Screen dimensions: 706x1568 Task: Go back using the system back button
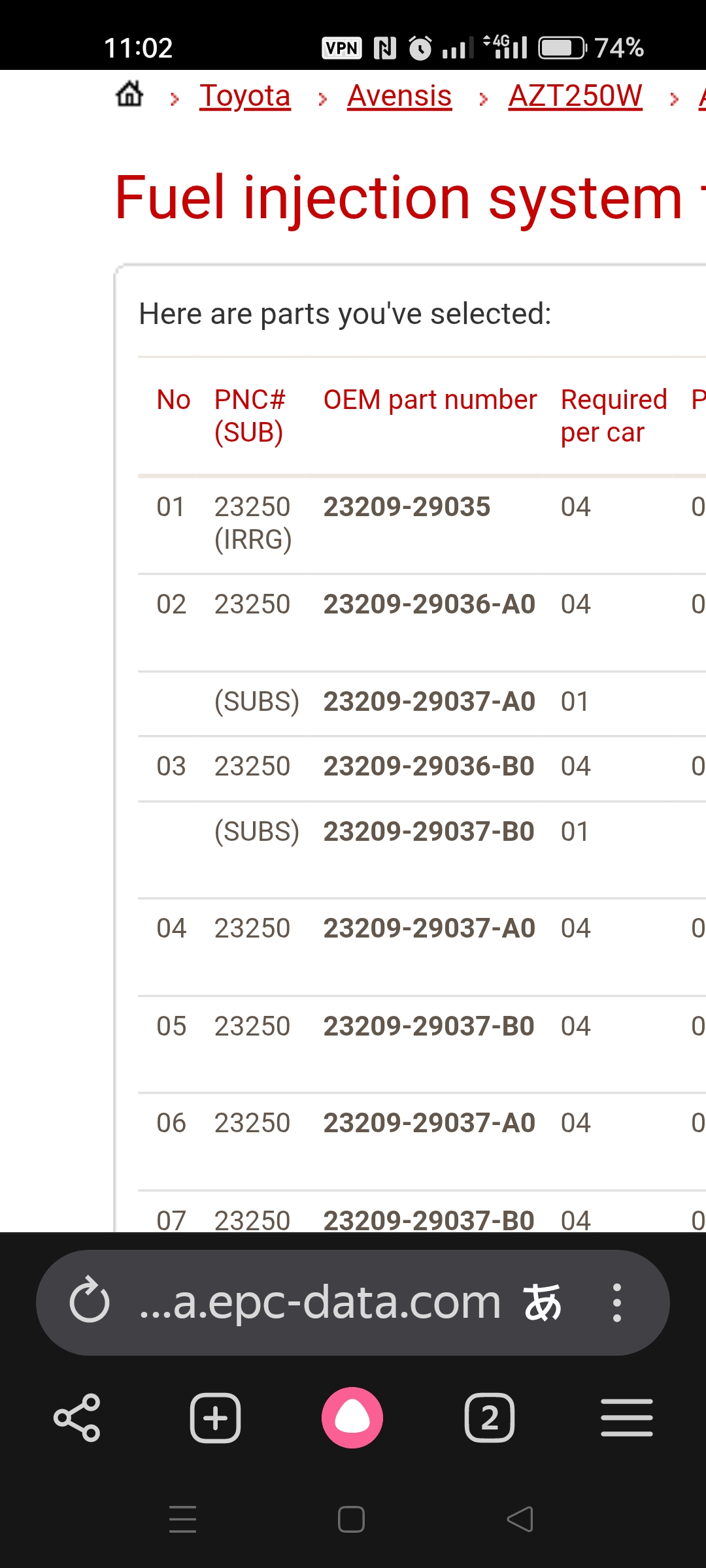[520, 1520]
